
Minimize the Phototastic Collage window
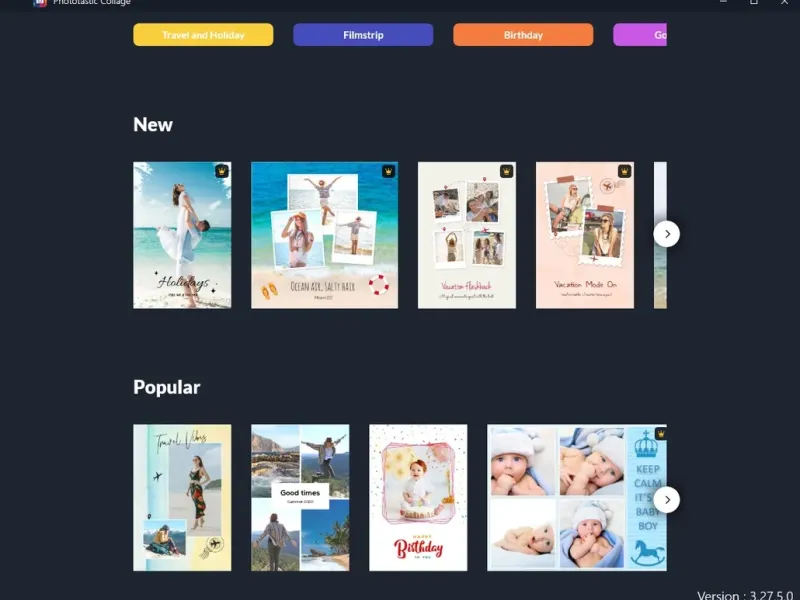724,3
